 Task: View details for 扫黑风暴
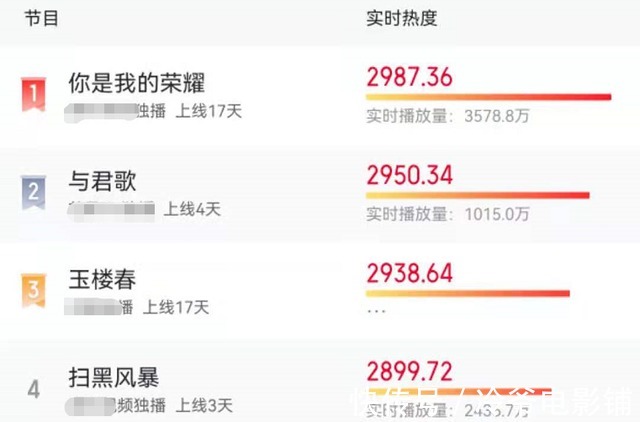[113, 378]
